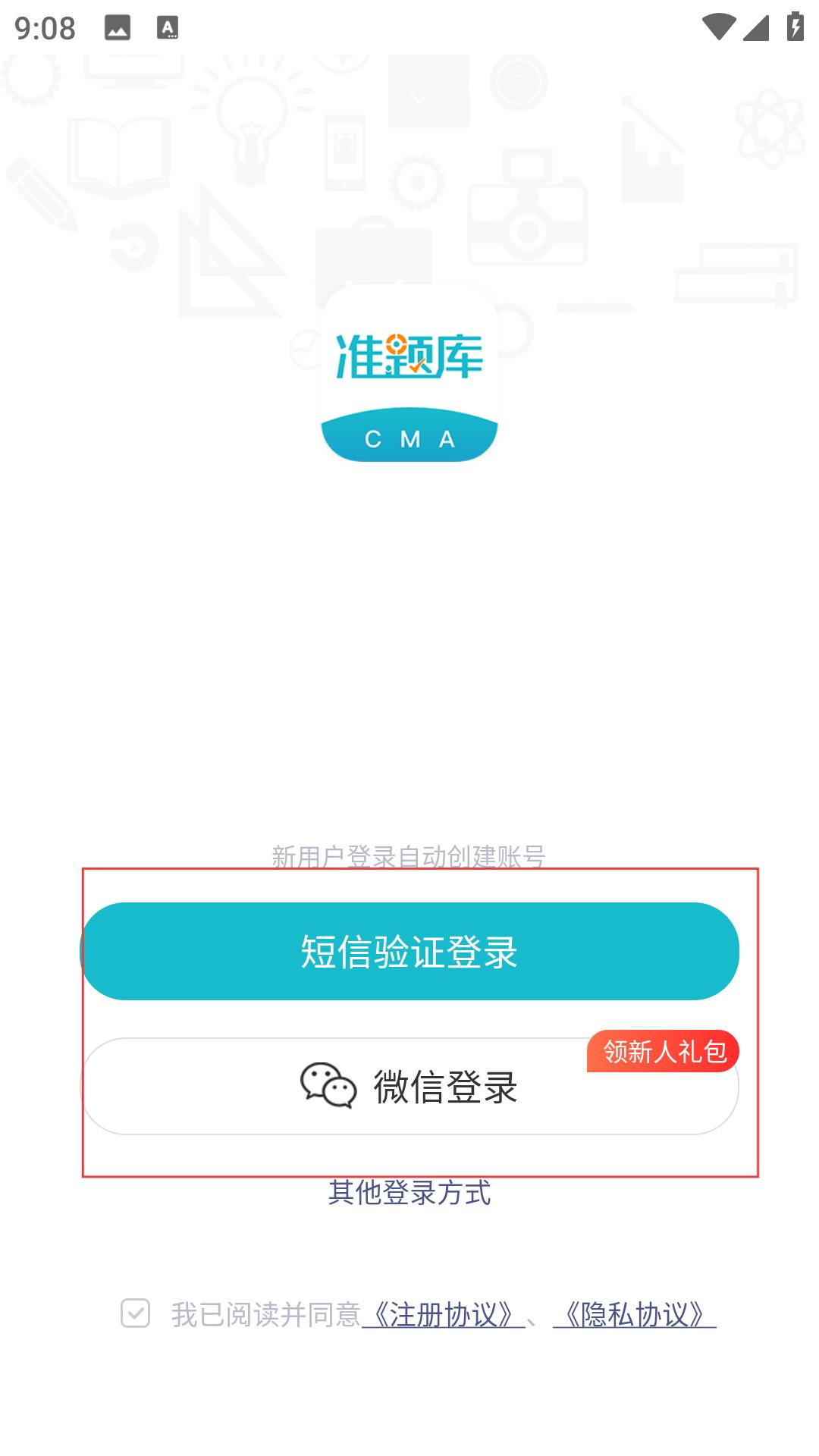819x1456 pixels.
Task: Open 其他登录方式 for other login methods
Action: tap(409, 1193)
